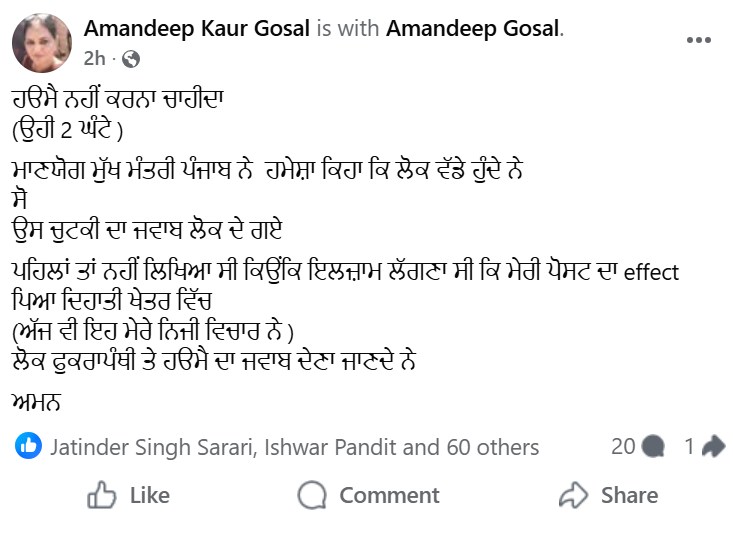The image size is (733, 537).
Task: Open the 20 comments count
Action: click(x=637, y=446)
